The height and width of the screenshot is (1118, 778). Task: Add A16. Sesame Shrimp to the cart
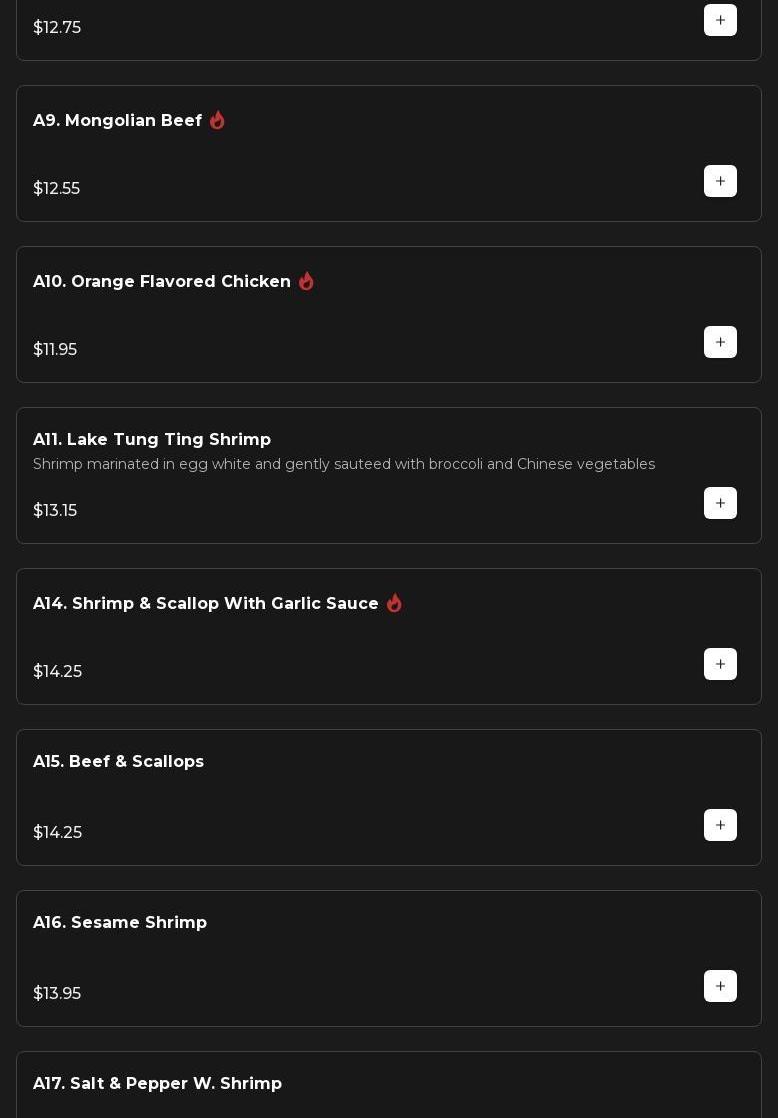(720, 986)
